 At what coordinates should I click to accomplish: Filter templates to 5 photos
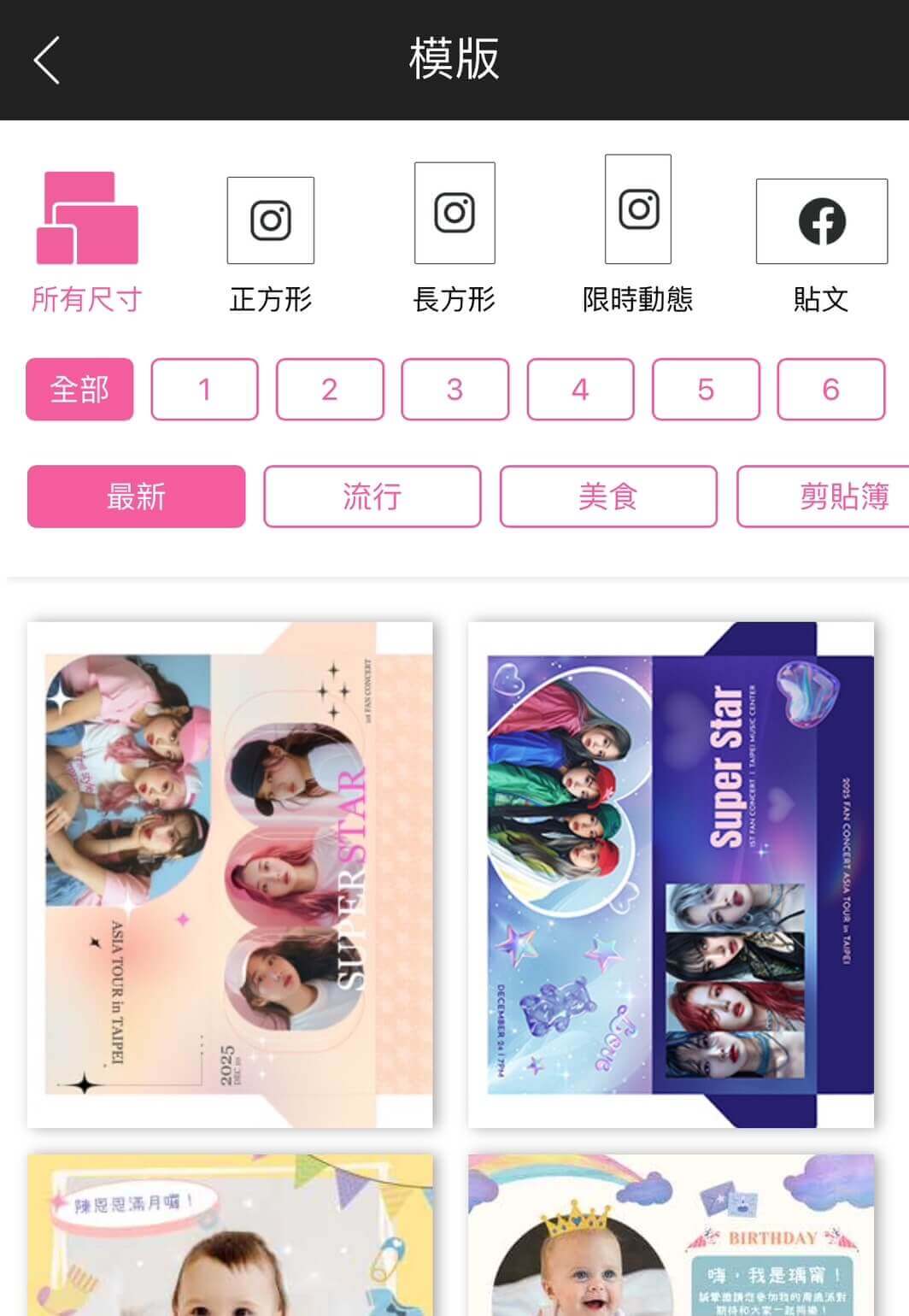(x=706, y=390)
